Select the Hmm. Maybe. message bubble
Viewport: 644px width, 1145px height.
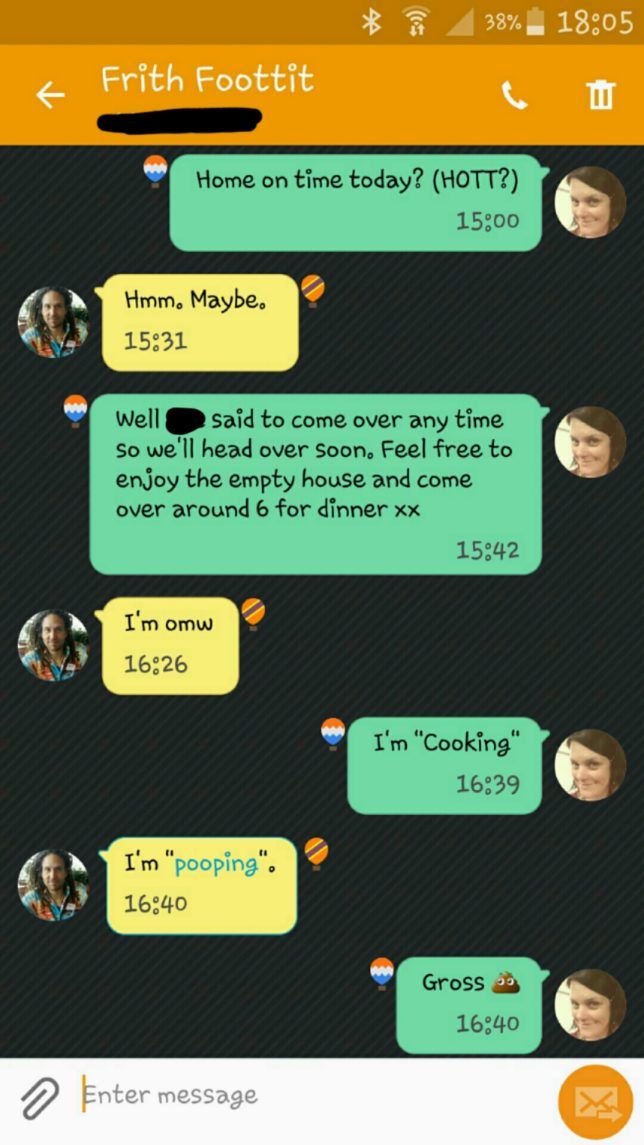[200, 321]
